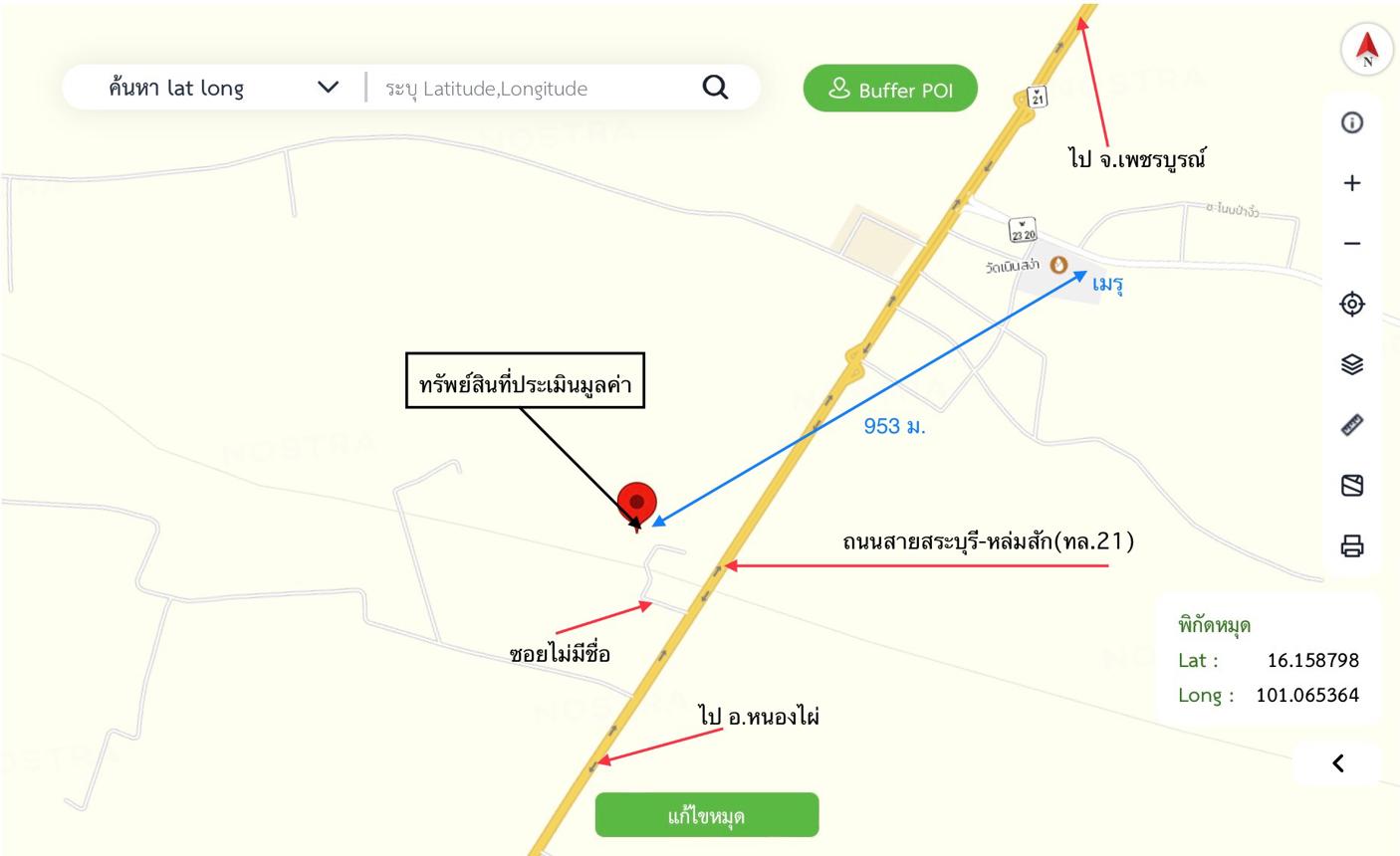Show map information via the info icon
This screenshot has height=856, width=1400.
coord(1351,122)
